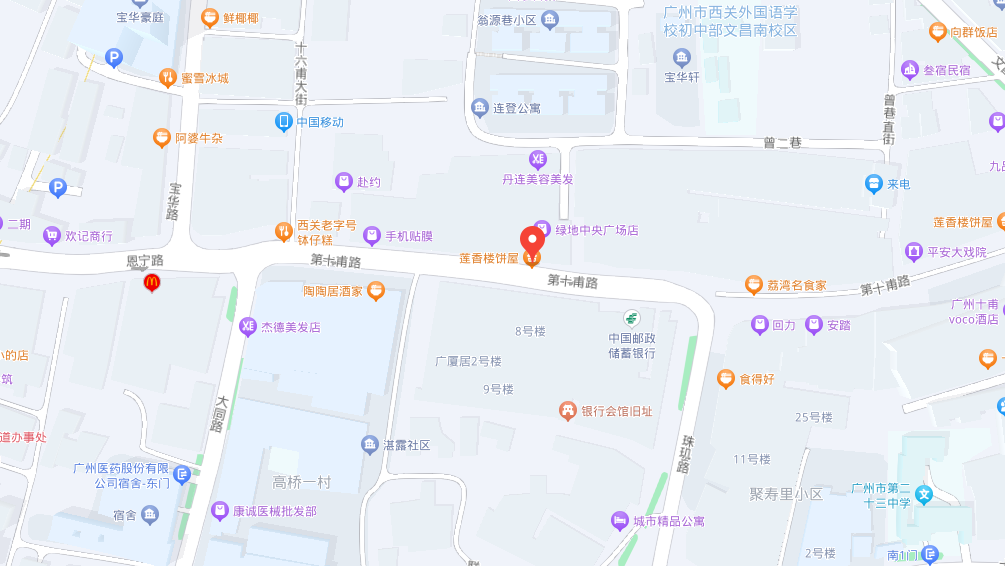This screenshot has width=1005, height=566.
Task: Open the 陶陶居酒家 restaurant marker
Action: tap(376, 291)
